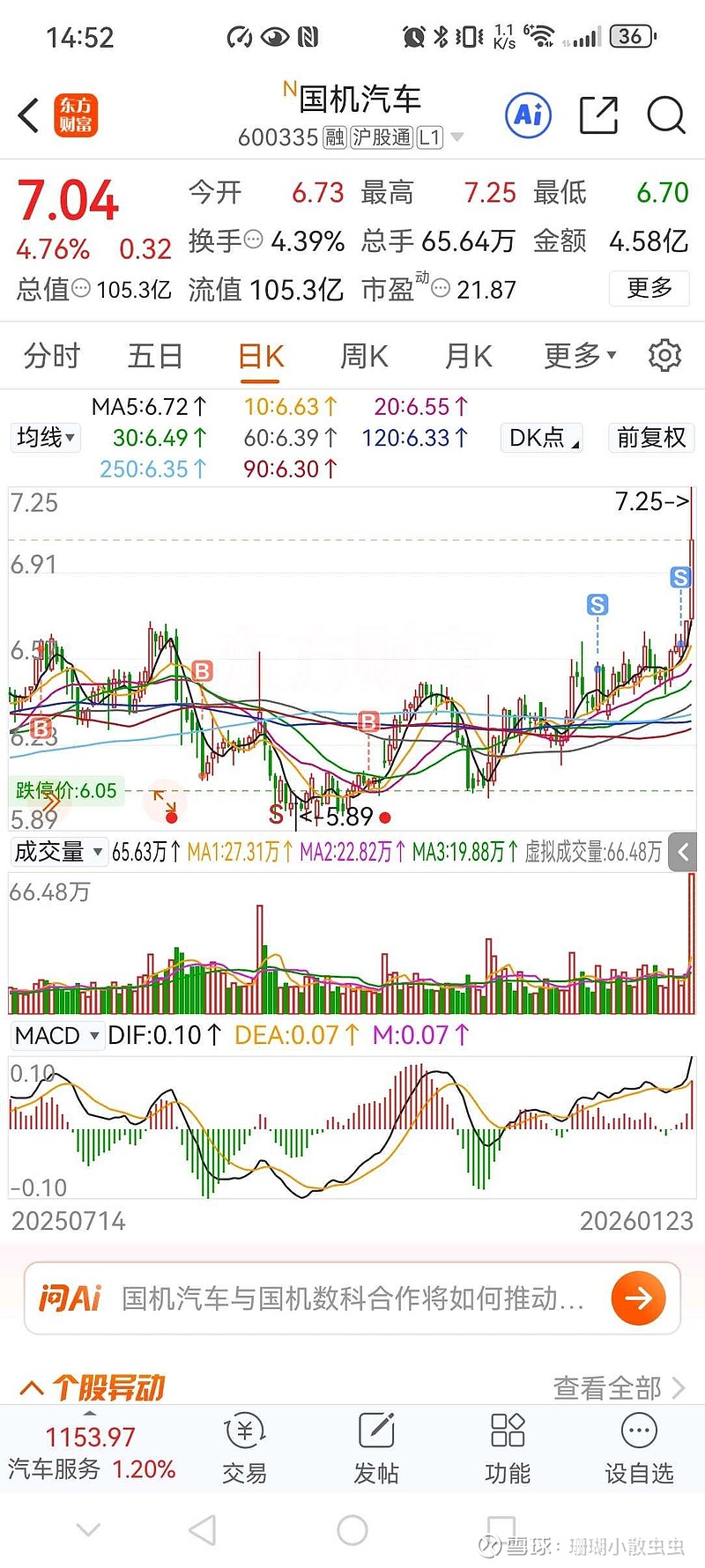Switch to the 分时 chart tab
The image size is (705, 1568).
pyautogui.click(x=50, y=355)
